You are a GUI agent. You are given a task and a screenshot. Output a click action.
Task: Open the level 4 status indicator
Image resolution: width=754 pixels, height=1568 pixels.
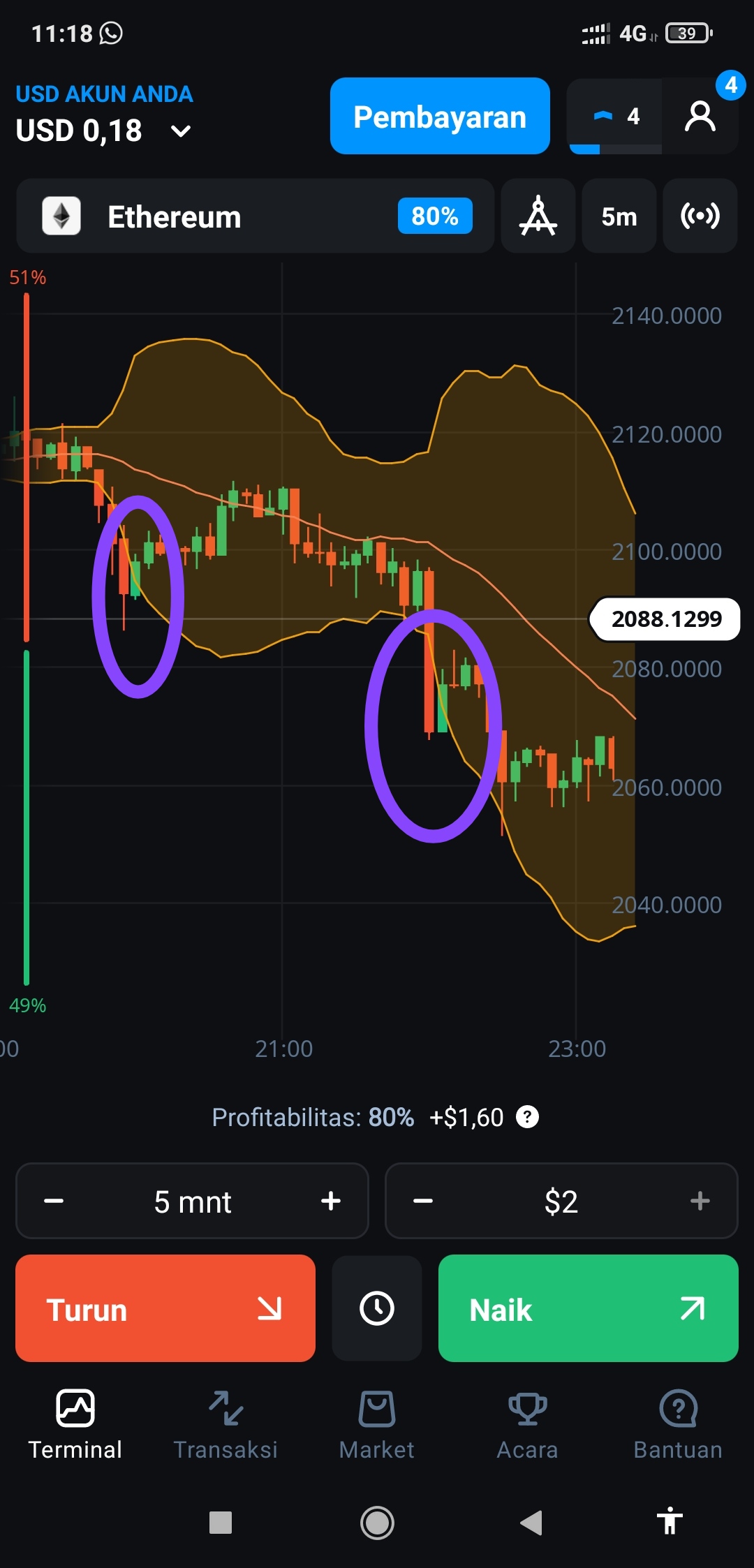pyautogui.click(x=615, y=116)
